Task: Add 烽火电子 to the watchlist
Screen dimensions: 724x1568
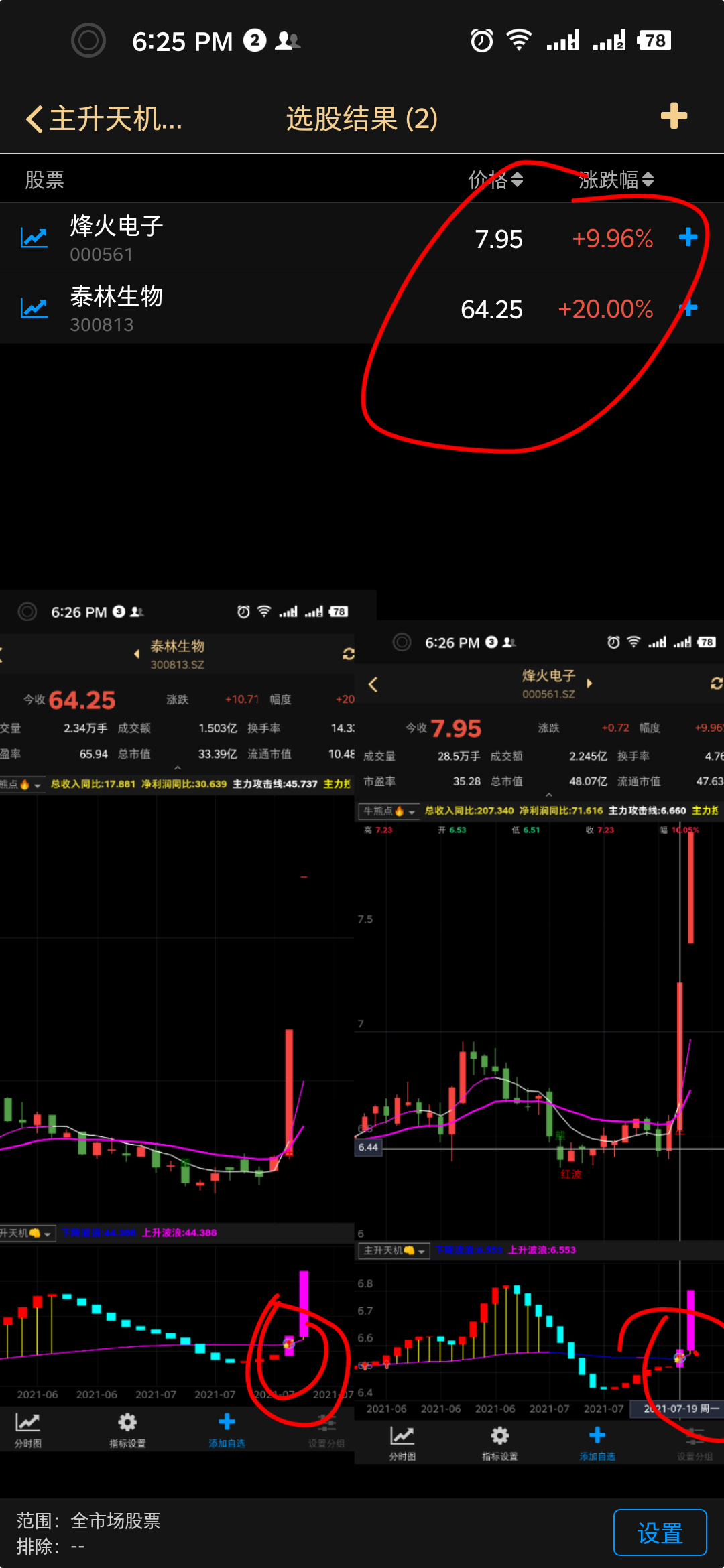Action: (688, 237)
